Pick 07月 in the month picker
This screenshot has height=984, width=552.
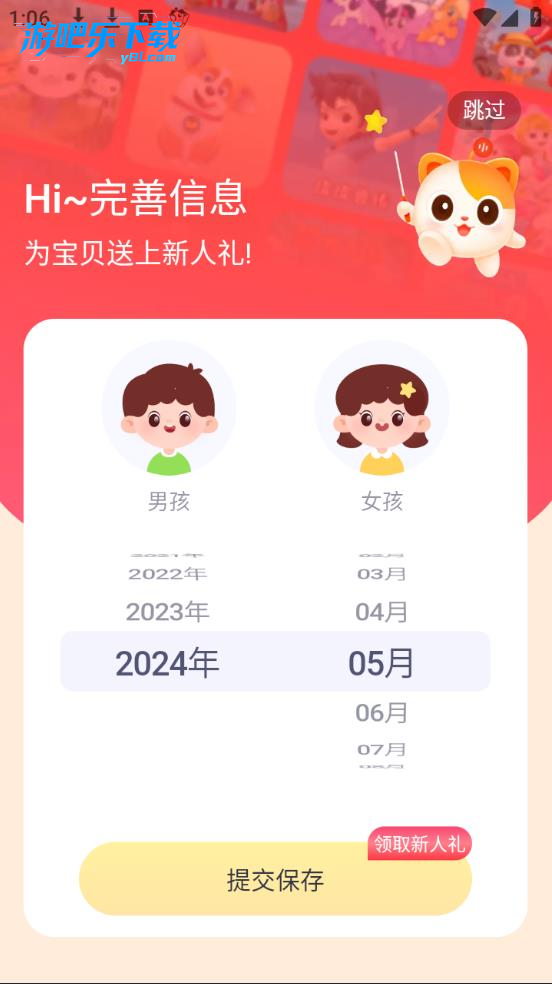coord(381,749)
